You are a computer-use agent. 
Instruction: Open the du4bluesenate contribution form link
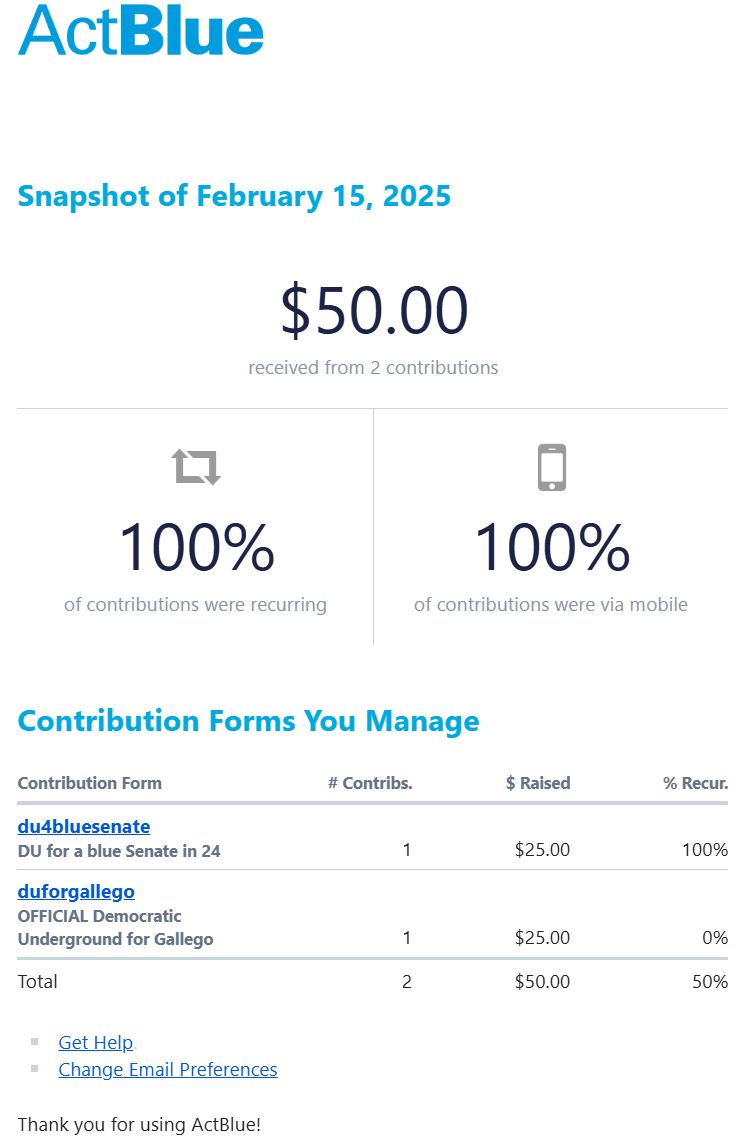[84, 826]
